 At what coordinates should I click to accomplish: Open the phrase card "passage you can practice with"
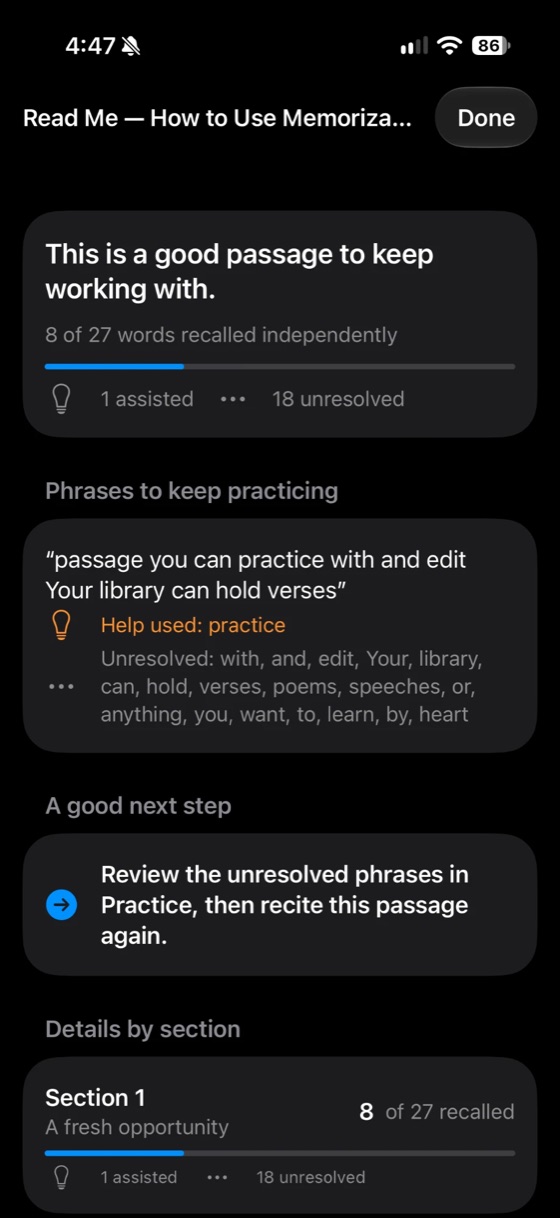pos(280,636)
